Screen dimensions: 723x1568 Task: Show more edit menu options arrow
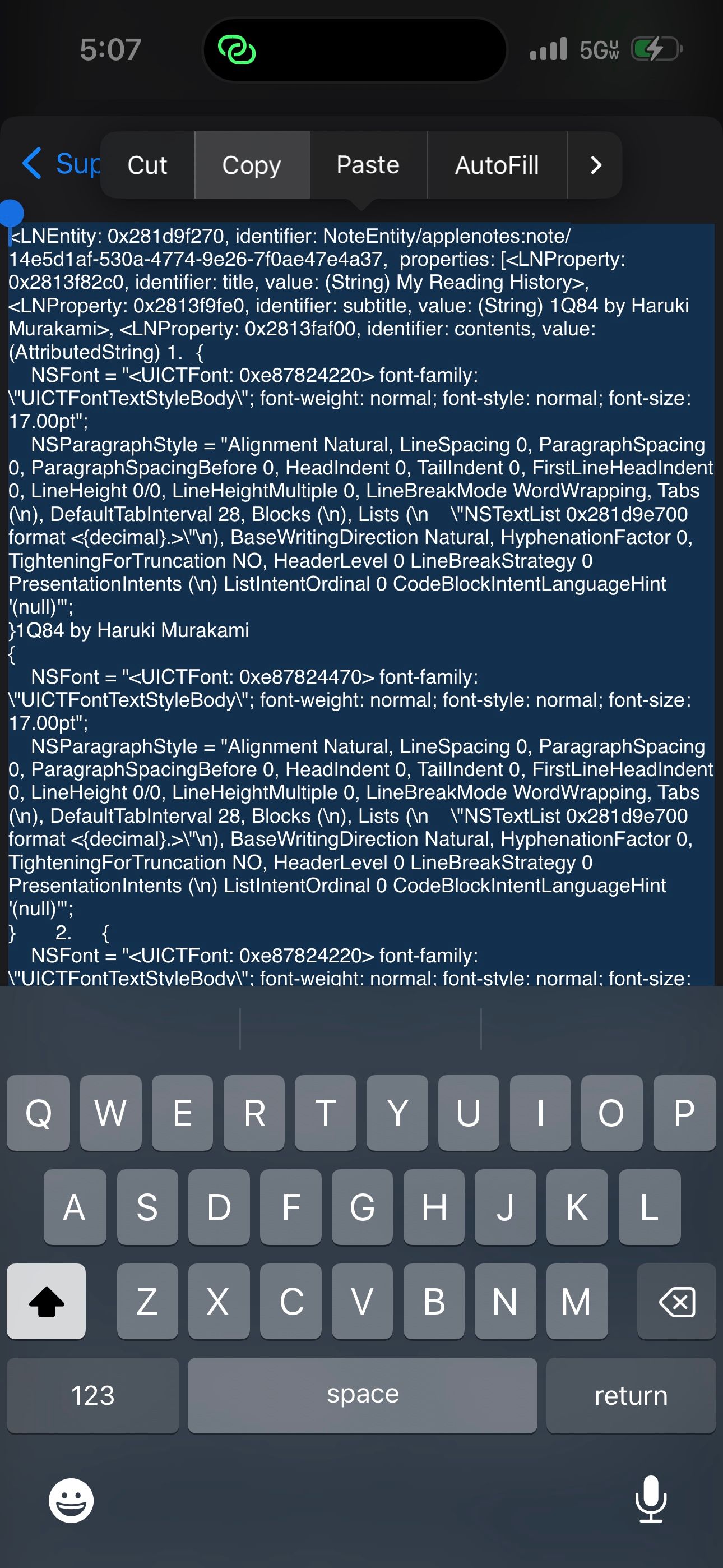(596, 165)
